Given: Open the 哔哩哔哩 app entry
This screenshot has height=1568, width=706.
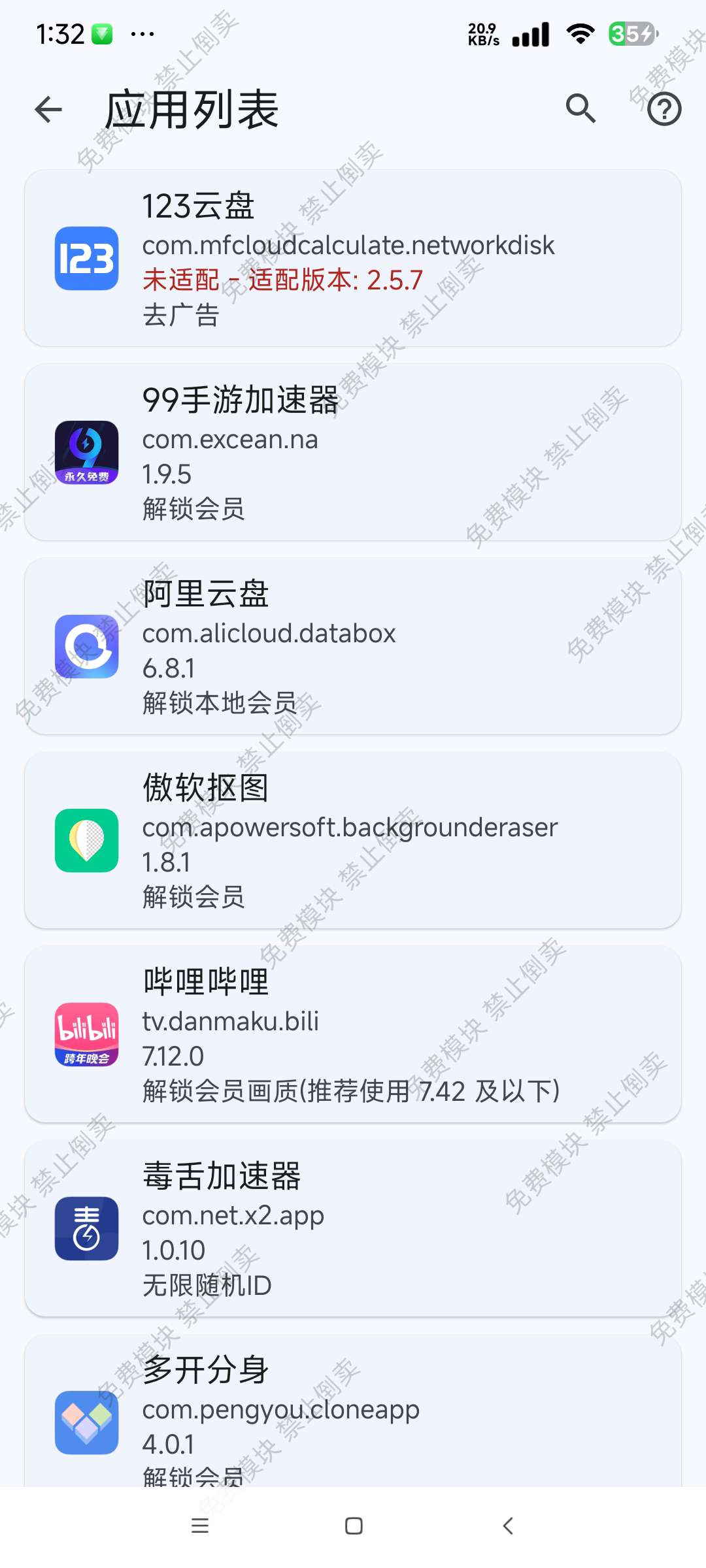Looking at the screenshot, I should [353, 1034].
